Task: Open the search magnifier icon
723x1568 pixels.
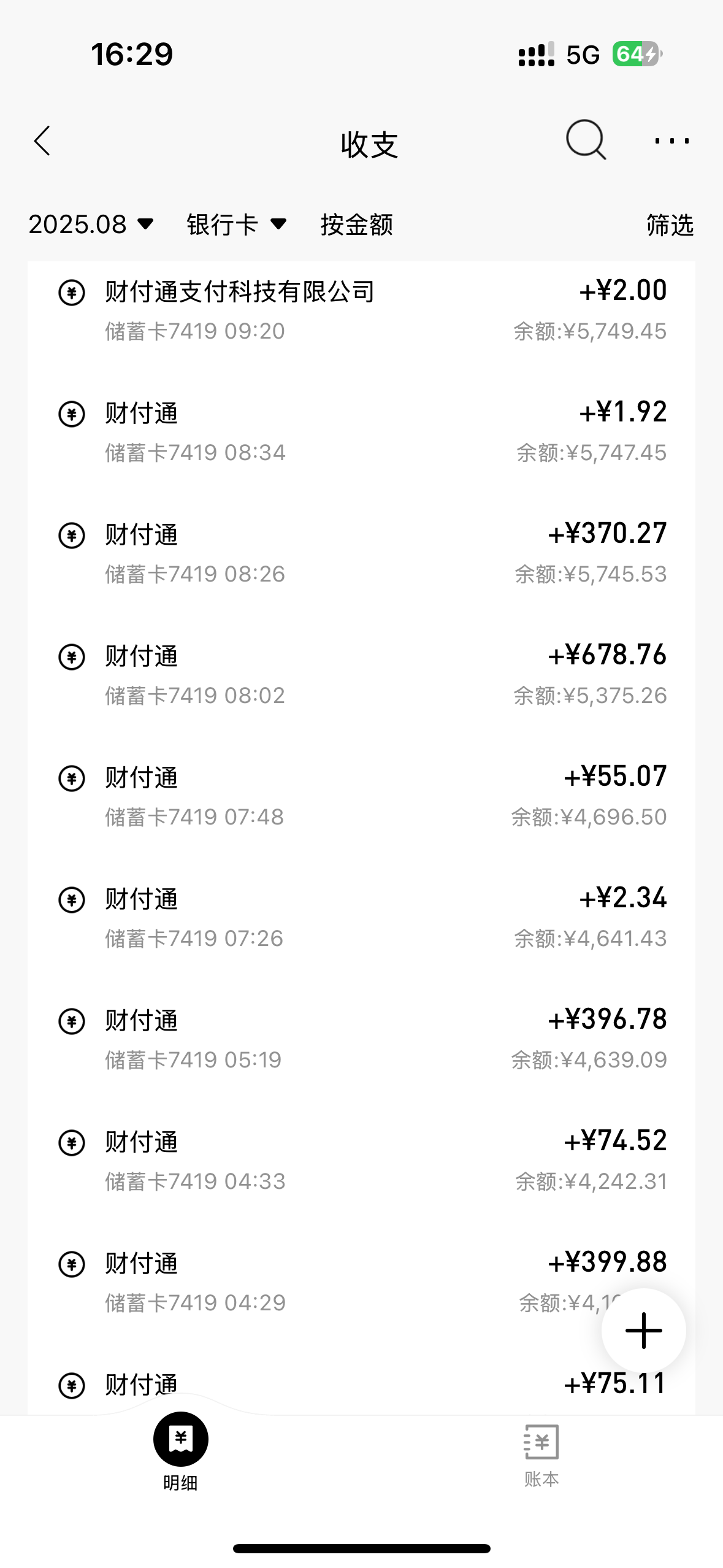Action: 586,140
